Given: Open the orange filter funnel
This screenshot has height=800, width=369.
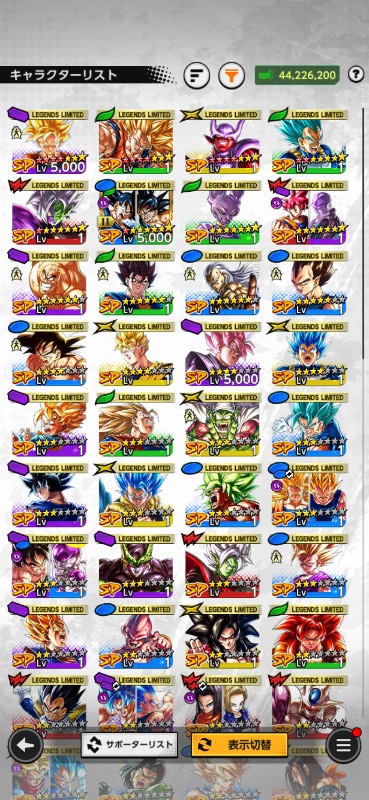Looking at the screenshot, I should click(232, 76).
